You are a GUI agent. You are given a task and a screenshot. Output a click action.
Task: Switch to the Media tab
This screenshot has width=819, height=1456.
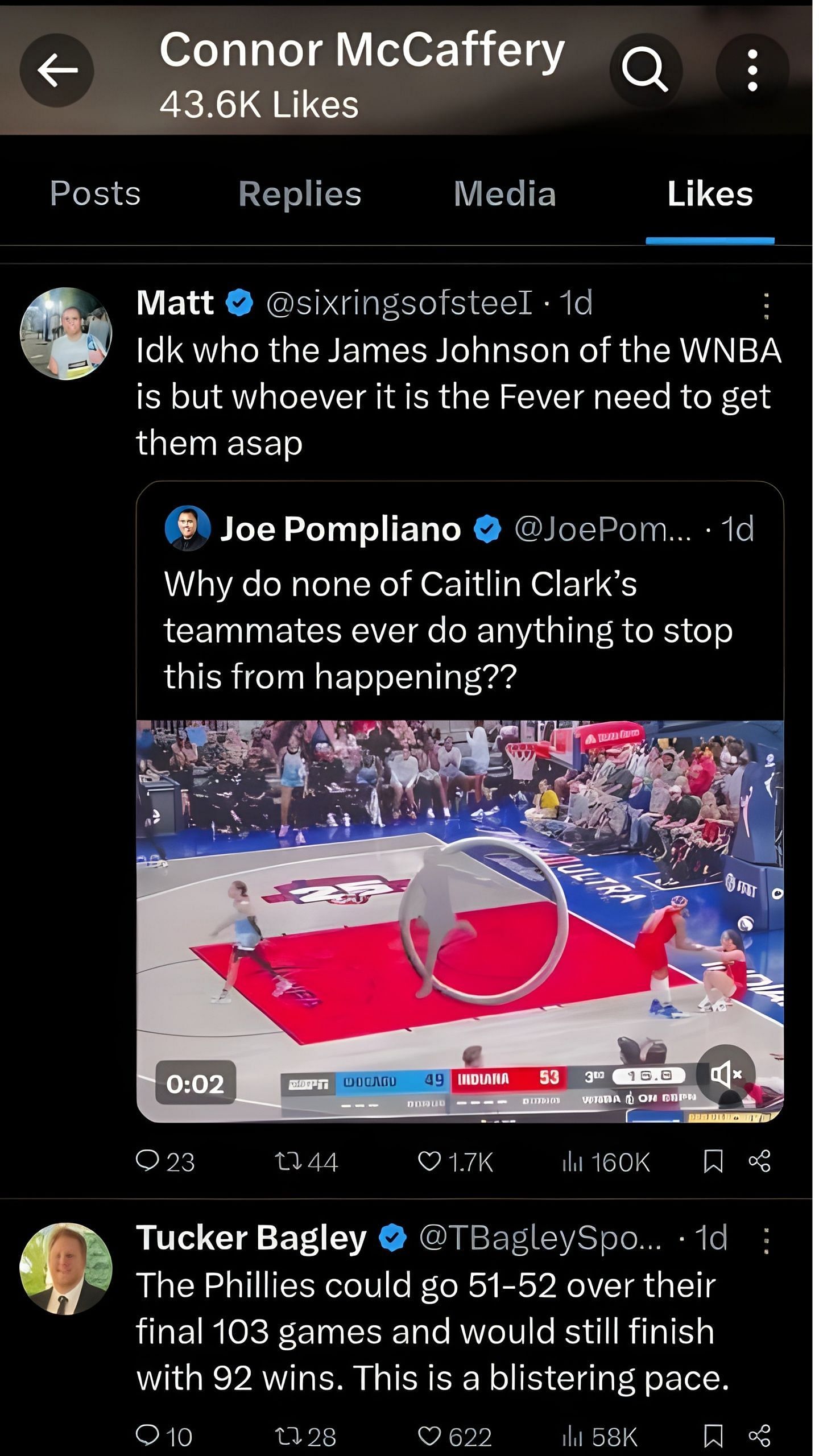point(504,193)
